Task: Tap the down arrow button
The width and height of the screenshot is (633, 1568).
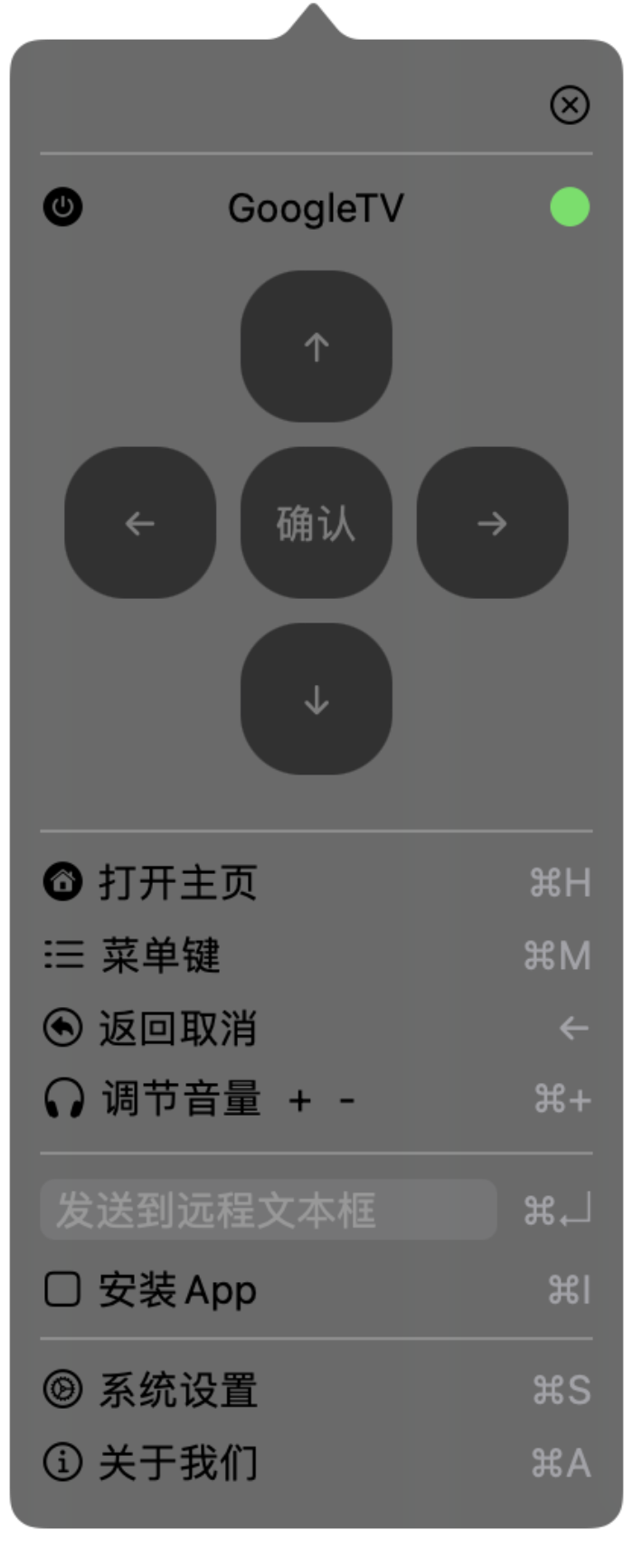Action: tap(316, 699)
